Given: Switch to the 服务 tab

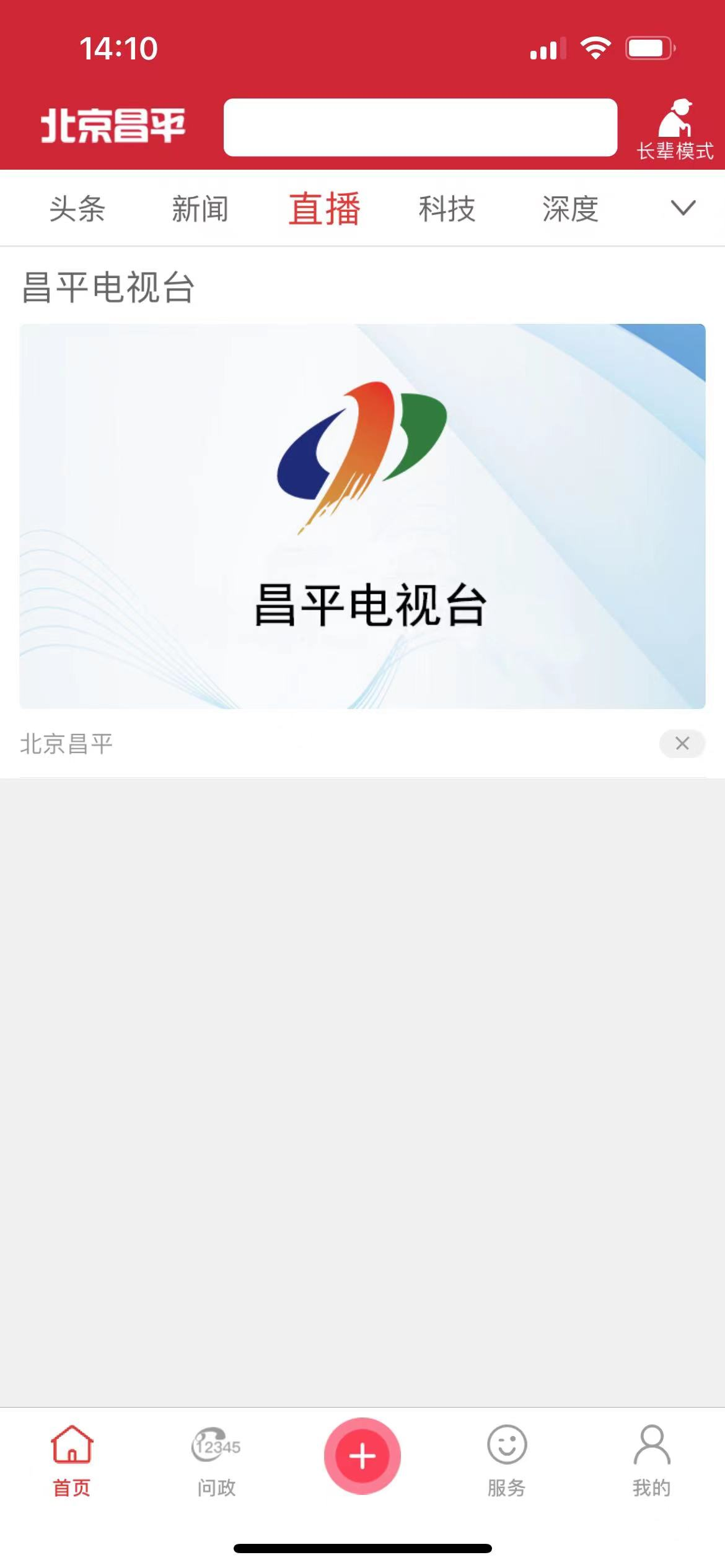Looking at the screenshot, I should [507, 1460].
